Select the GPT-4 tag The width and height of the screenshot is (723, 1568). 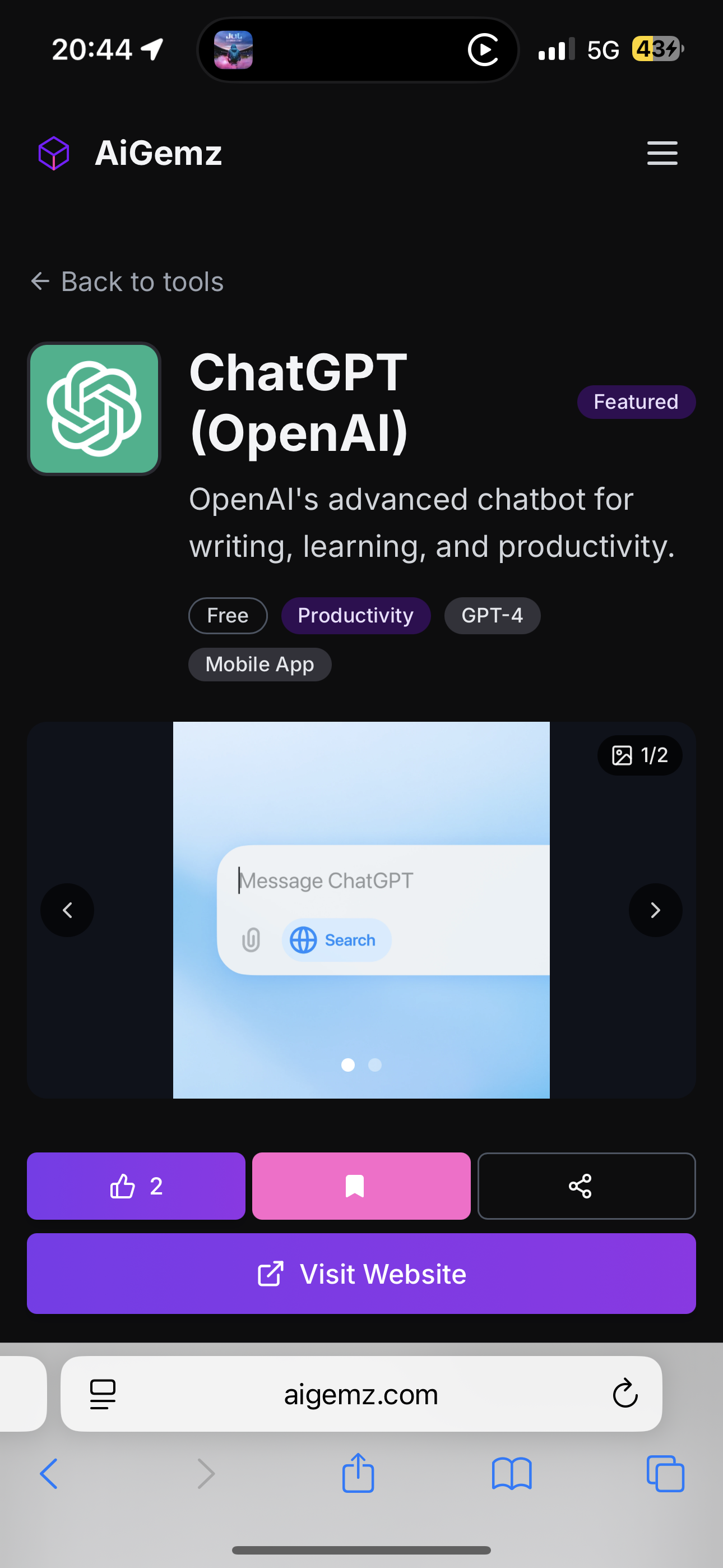coord(492,615)
